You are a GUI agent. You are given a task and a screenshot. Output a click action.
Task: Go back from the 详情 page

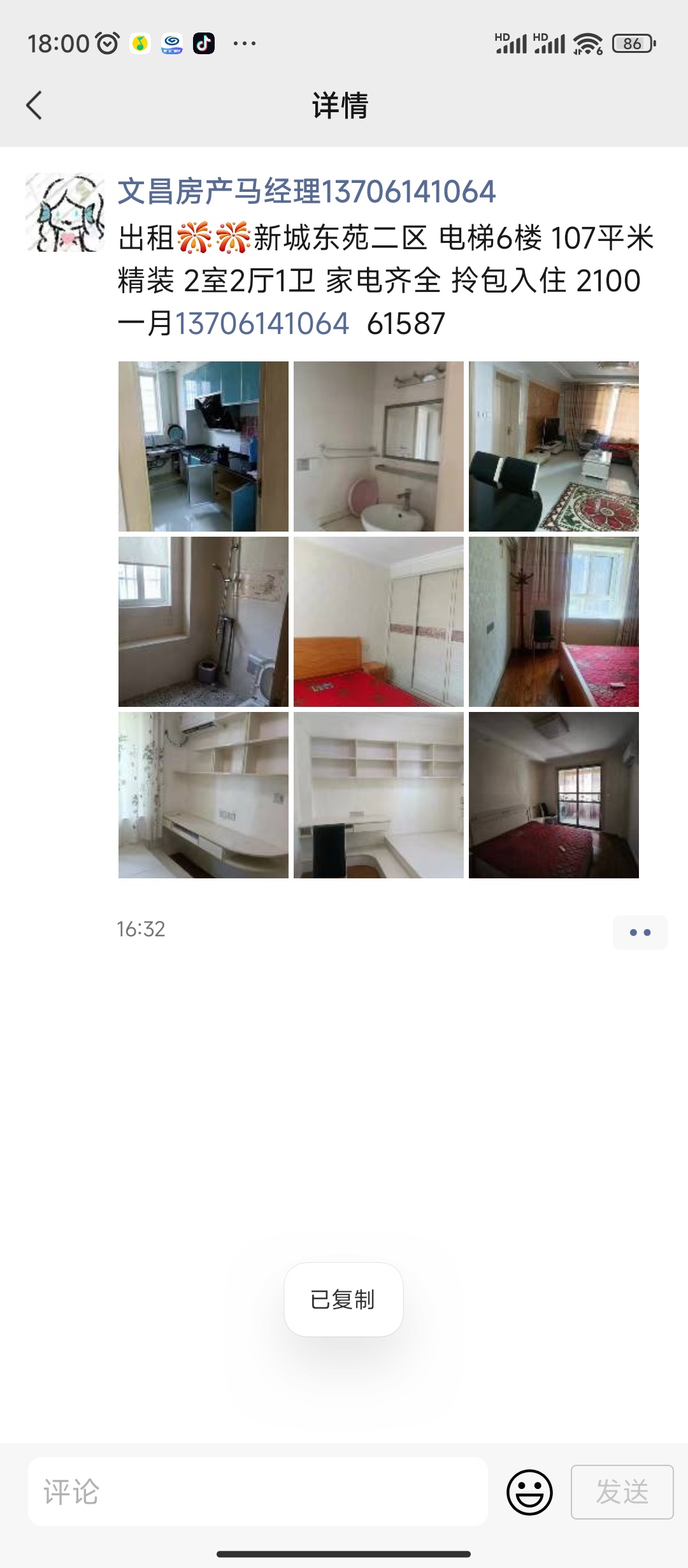tap(34, 105)
